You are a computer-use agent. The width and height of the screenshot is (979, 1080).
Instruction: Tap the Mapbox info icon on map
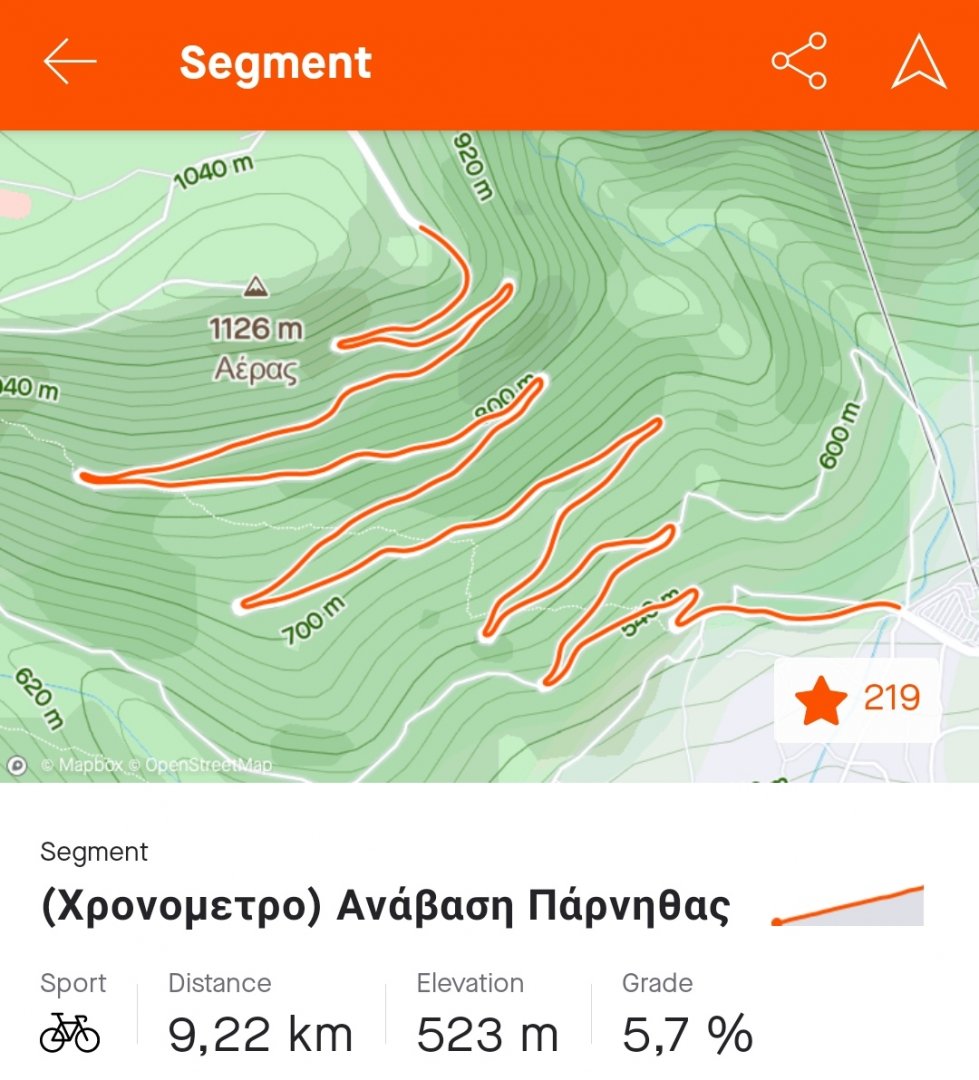[17, 766]
